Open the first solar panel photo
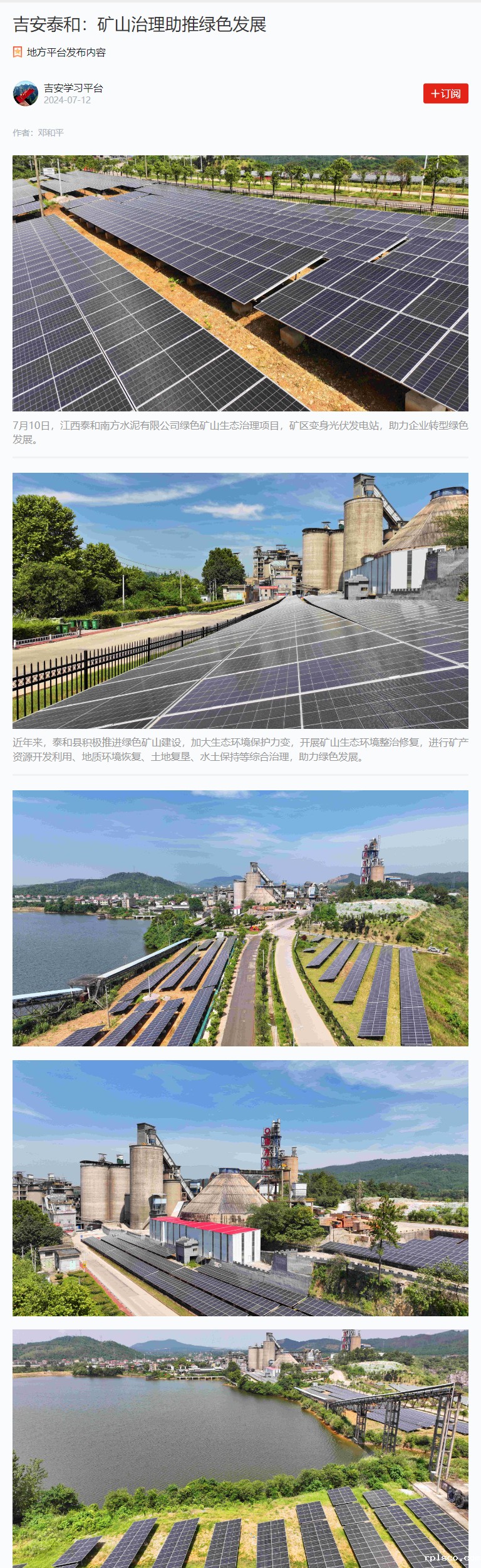Image resolution: width=481 pixels, height=1568 pixels. click(x=240, y=283)
